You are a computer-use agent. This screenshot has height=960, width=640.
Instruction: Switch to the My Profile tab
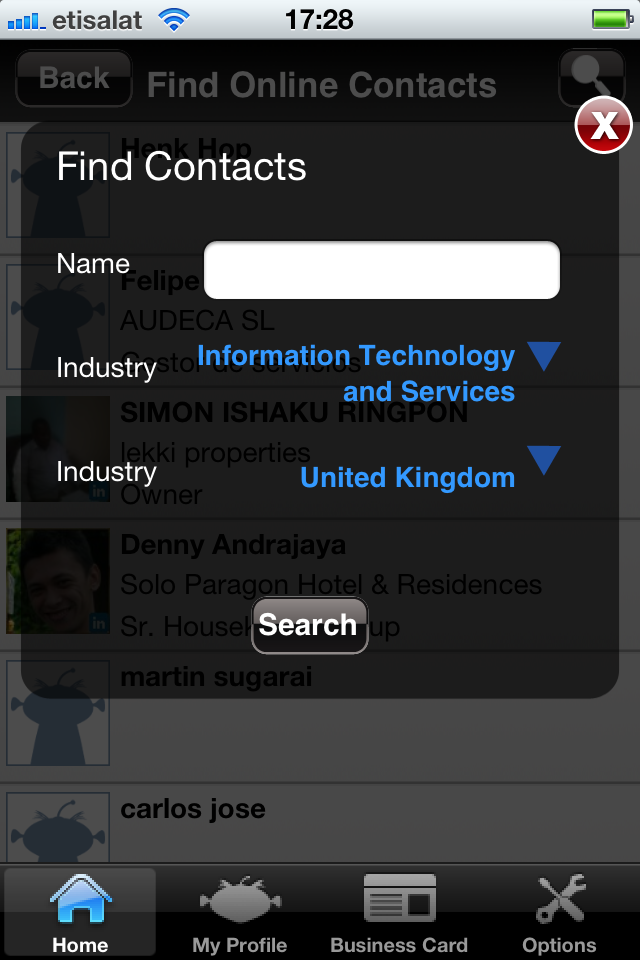239,912
